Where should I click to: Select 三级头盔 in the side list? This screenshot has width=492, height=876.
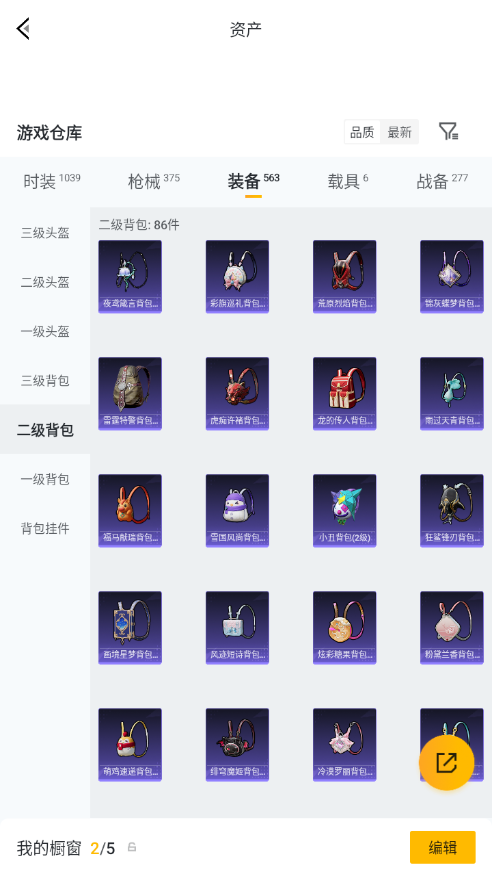tap(45, 233)
